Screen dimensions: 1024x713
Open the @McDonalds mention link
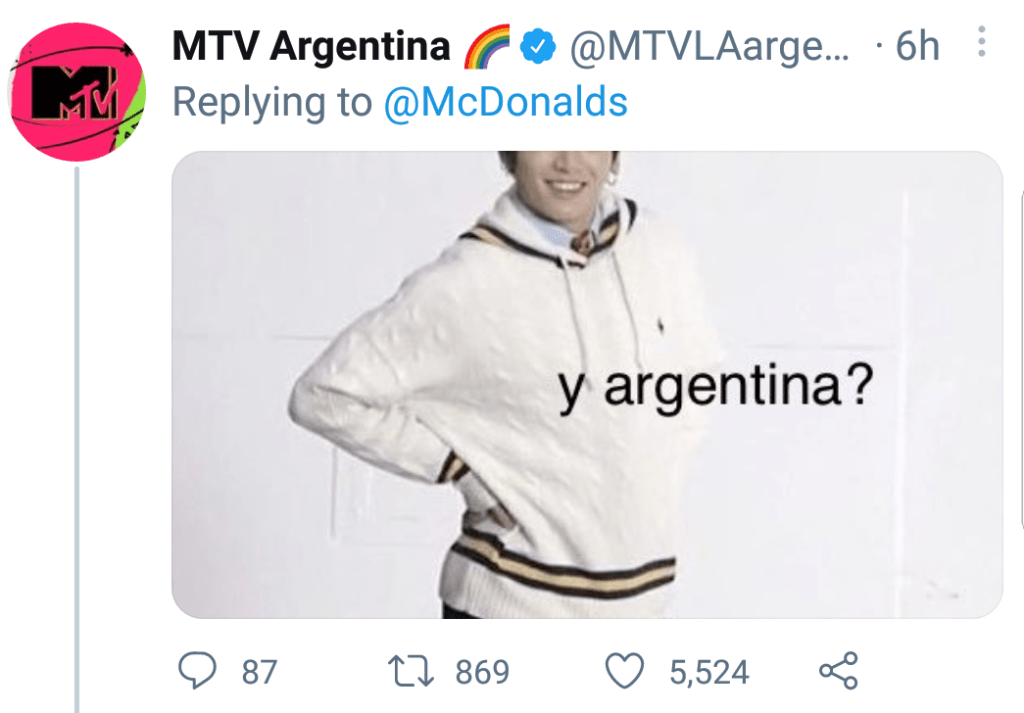(506, 102)
